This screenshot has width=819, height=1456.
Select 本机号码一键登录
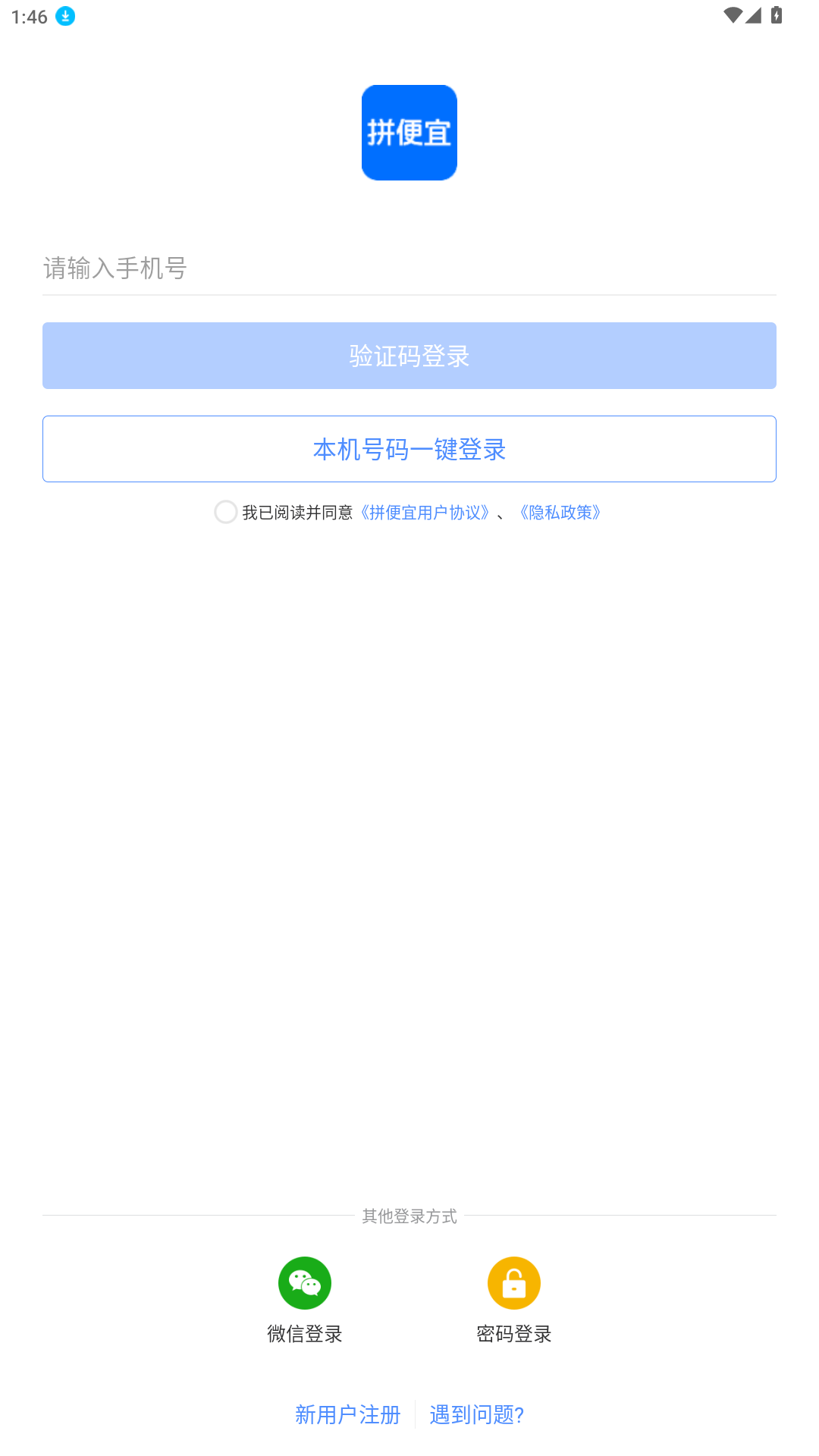click(x=409, y=449)
